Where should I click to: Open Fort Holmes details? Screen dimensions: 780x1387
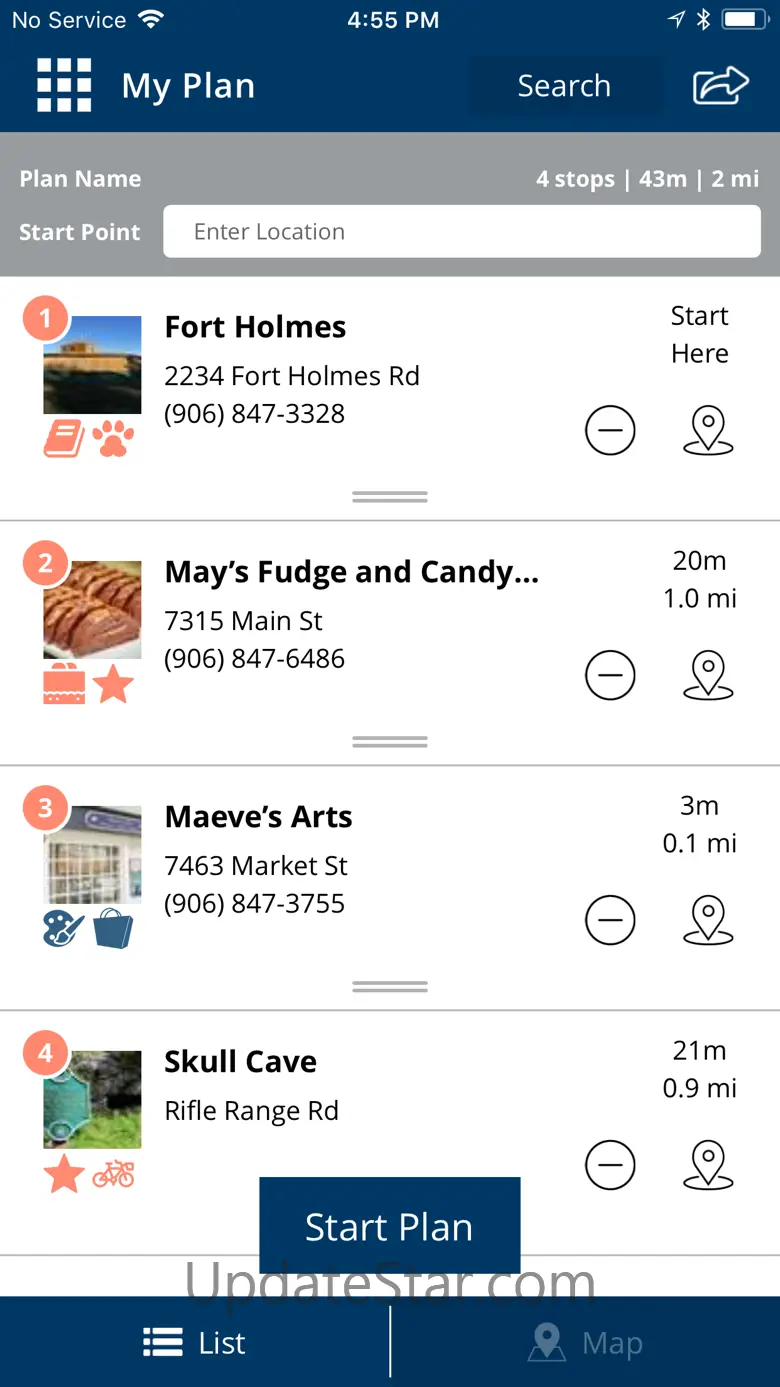[x=256, y=327]
